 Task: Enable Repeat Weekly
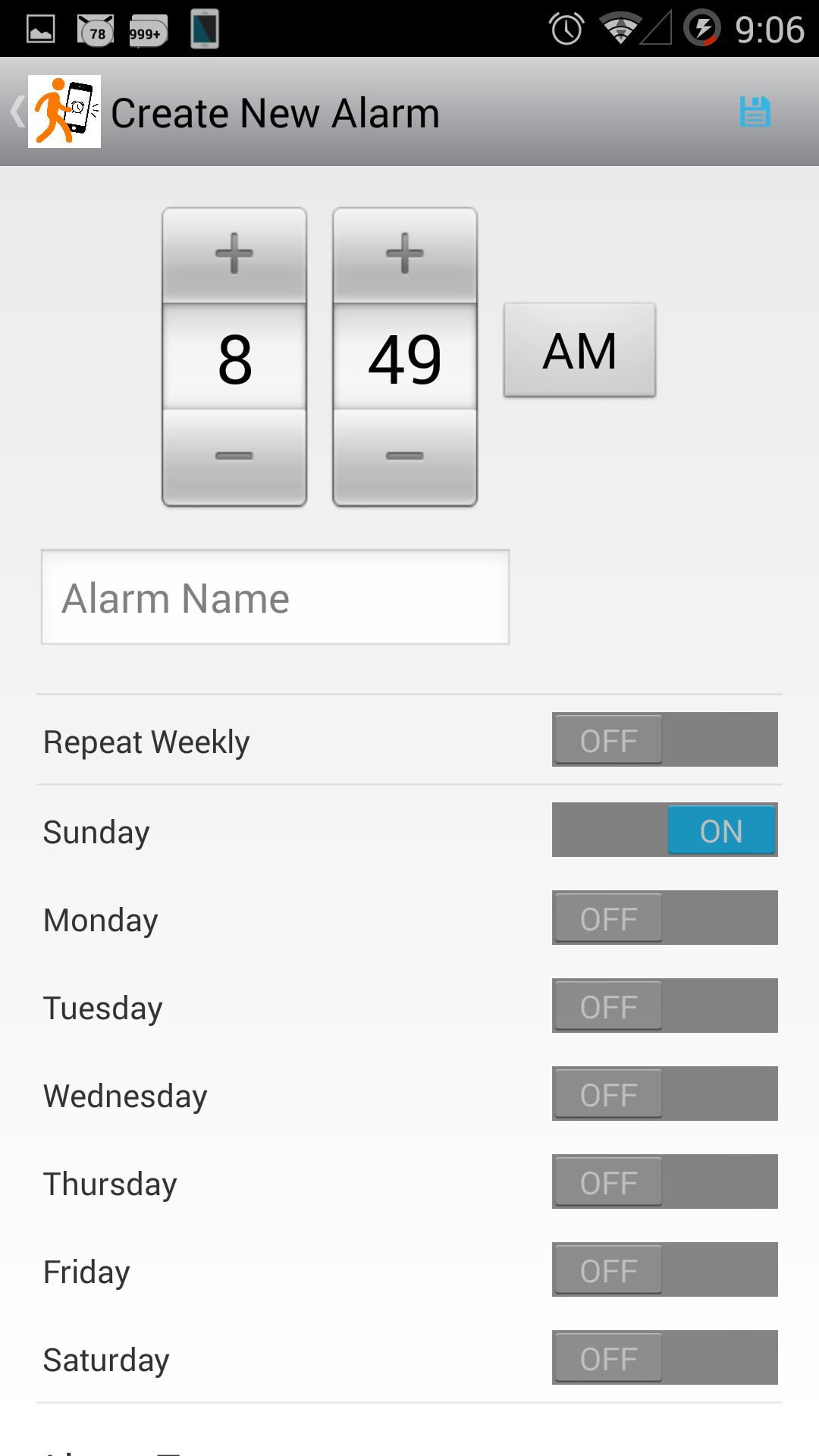[x=664, y=740]
